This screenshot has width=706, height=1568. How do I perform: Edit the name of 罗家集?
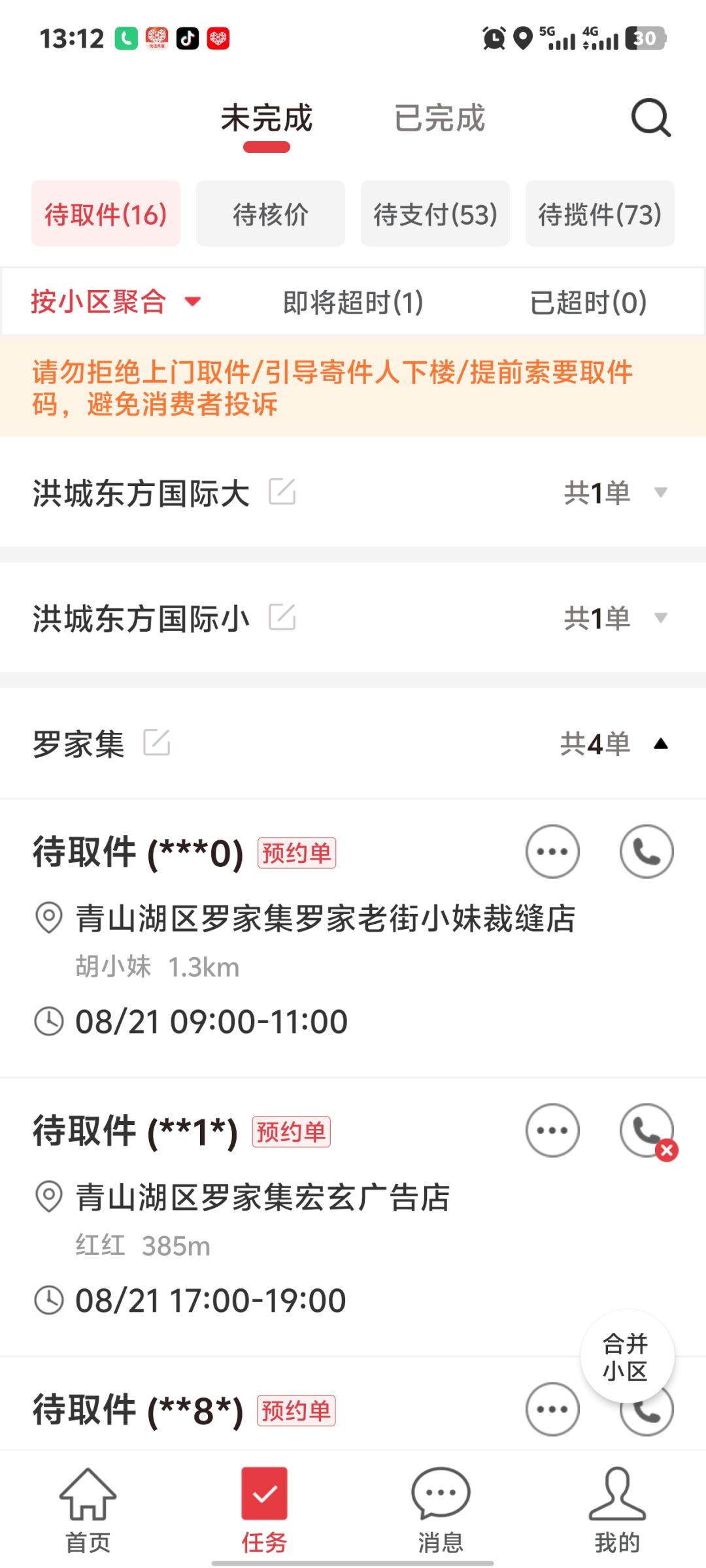pyautogui.click(x=157, y=743)
